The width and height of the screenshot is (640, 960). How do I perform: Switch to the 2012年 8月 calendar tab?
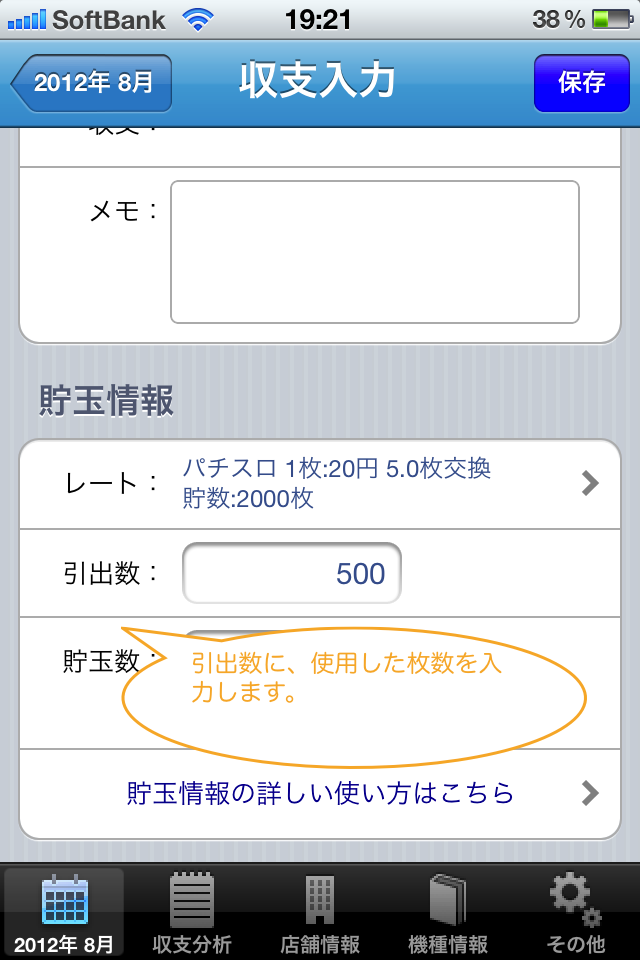[64, 912]
